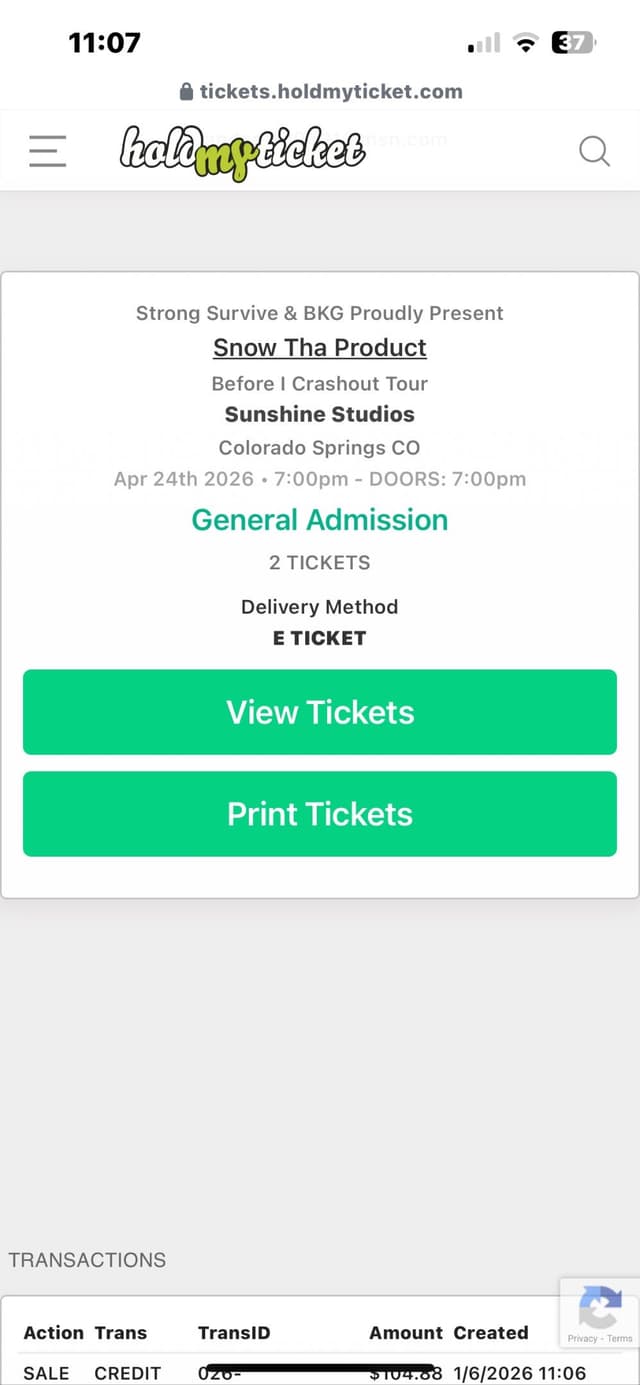Open the hamburger menu
The width and height of the screenshot is (640, 1385).
[47, 151]
